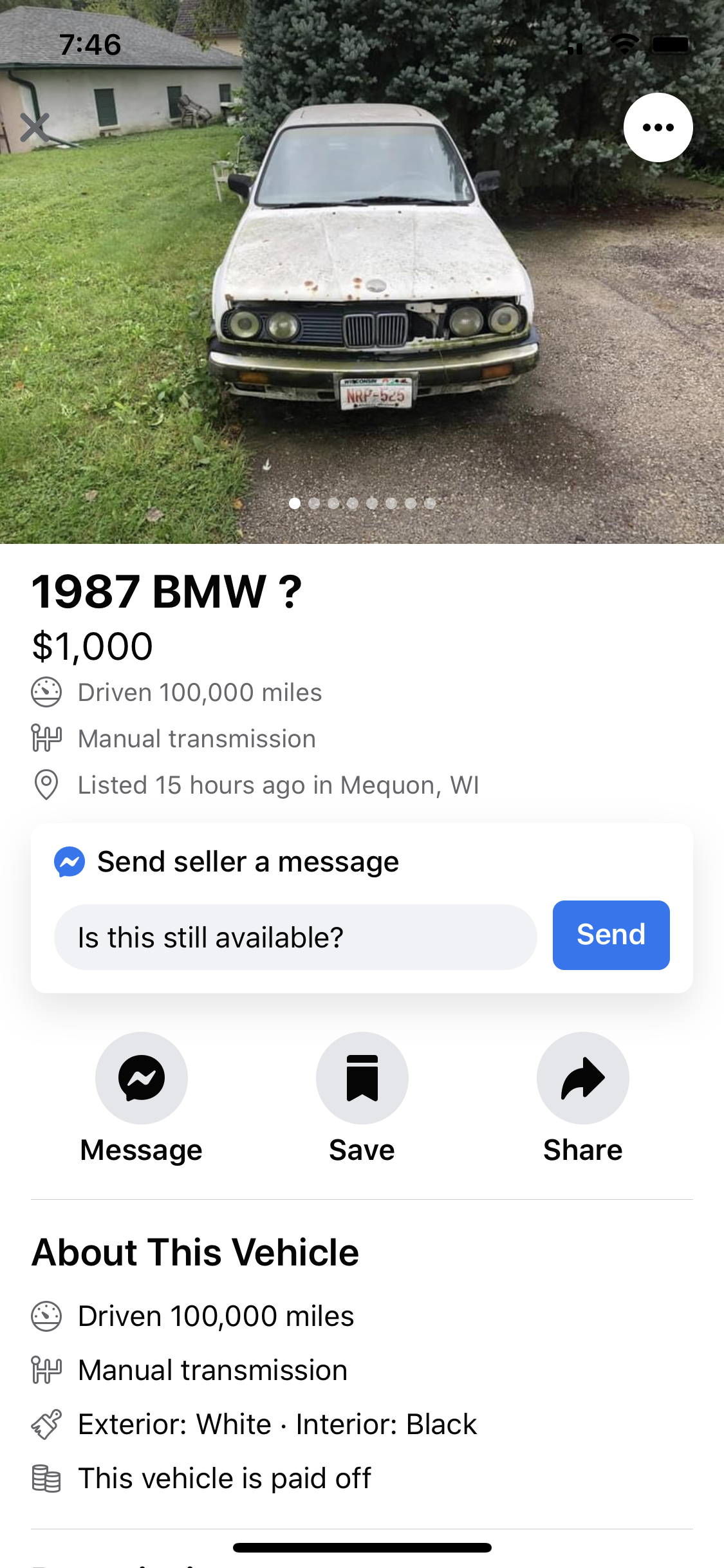
Task: Save this BMW listing
Action: 362,1078
